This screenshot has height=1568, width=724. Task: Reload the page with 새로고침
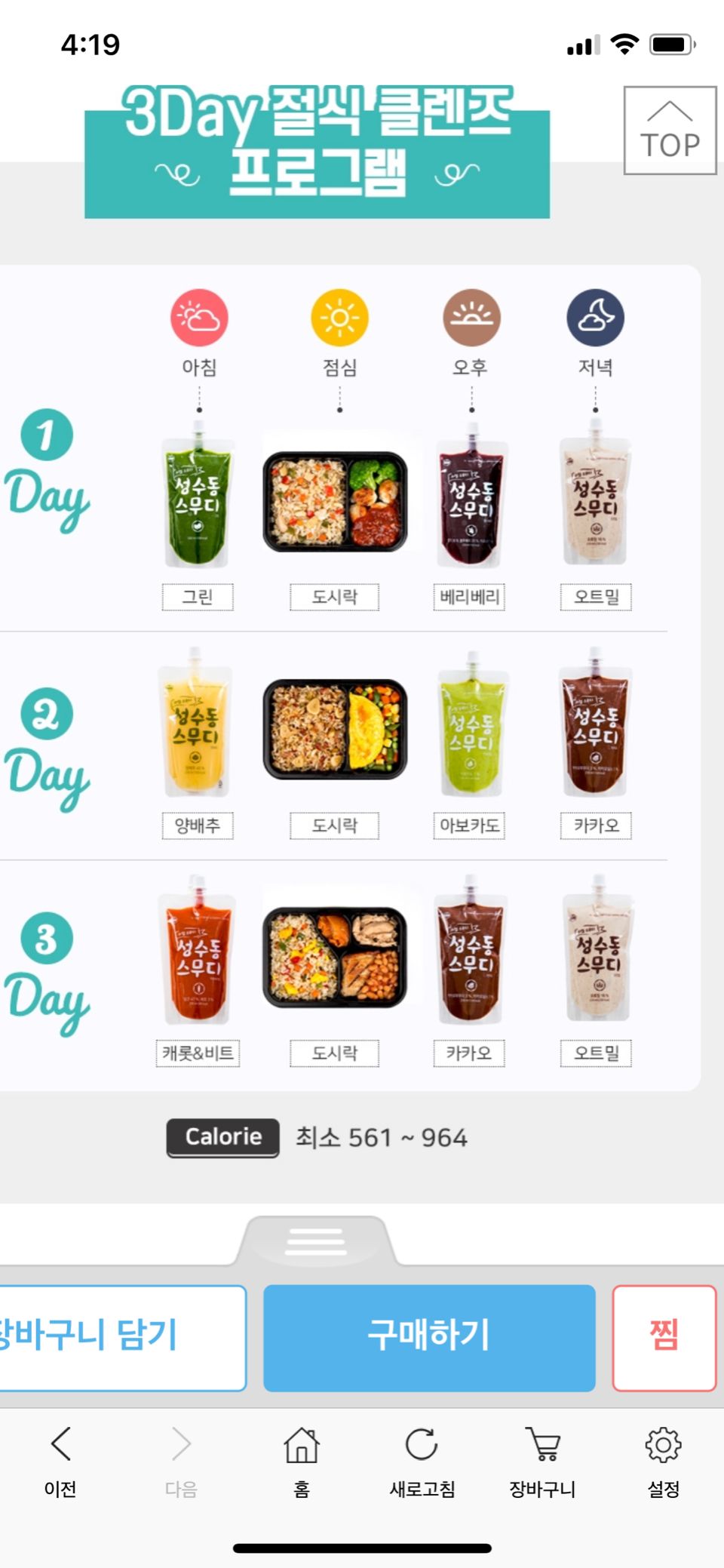422,1460
